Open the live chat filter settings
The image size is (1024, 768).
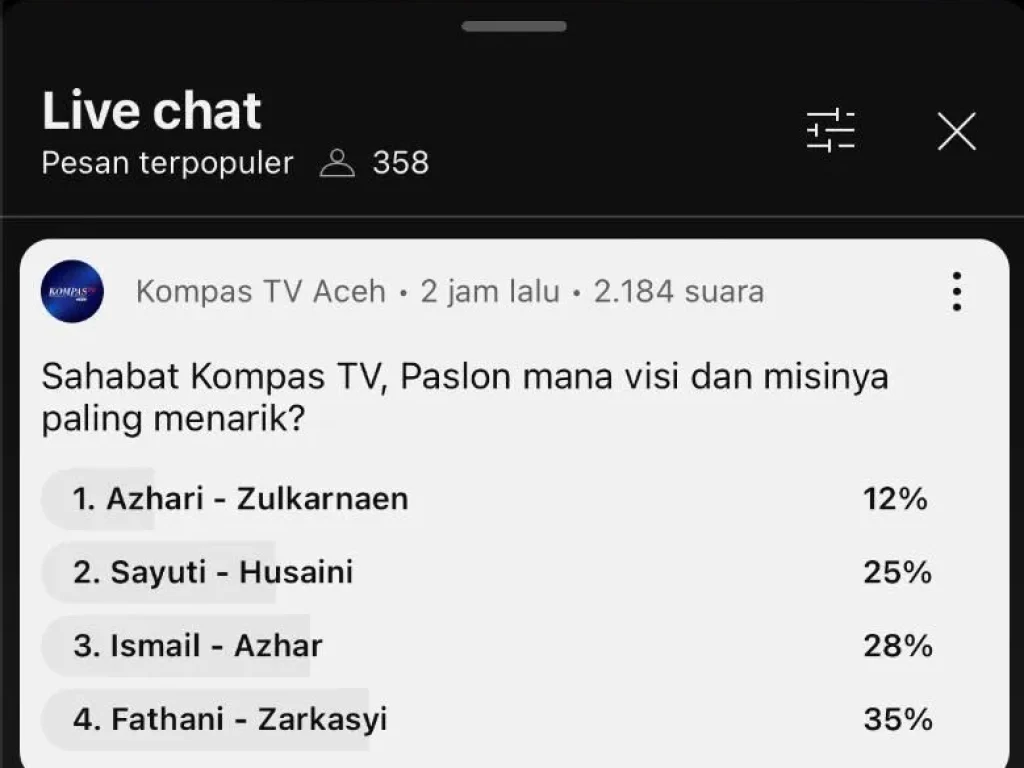(x=831, y=131)
